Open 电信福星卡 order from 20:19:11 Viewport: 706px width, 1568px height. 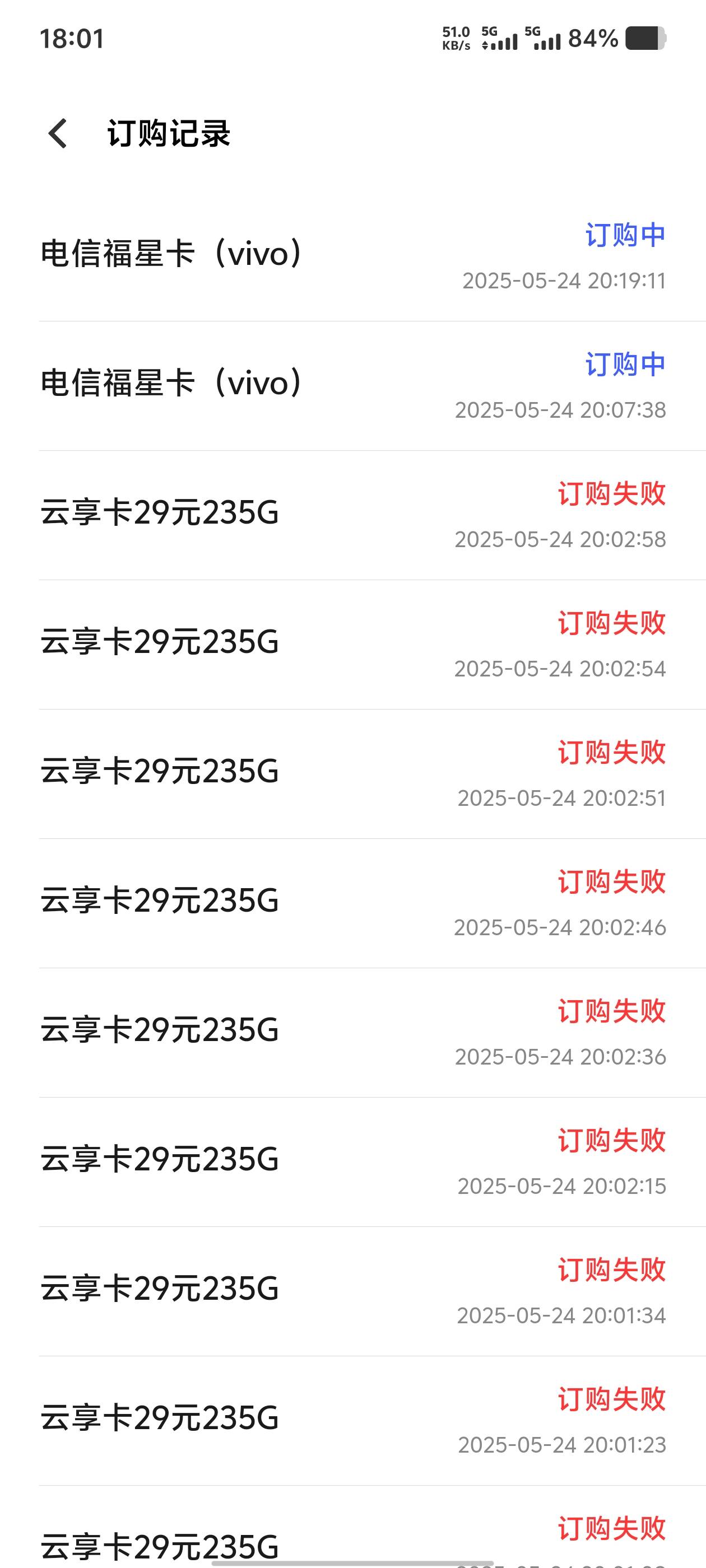point(352,257)
